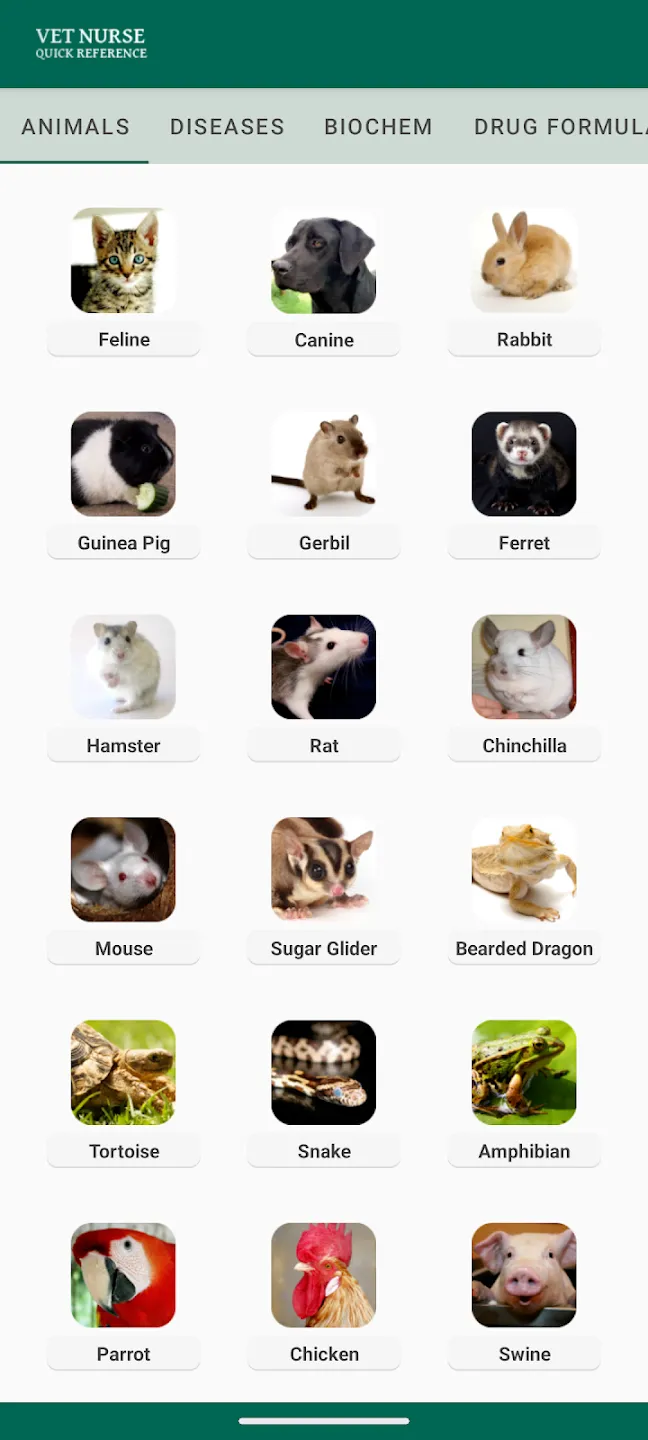Switch to the Diseases tab
This screenshot has height=1440, width=648.
point(227,127)
